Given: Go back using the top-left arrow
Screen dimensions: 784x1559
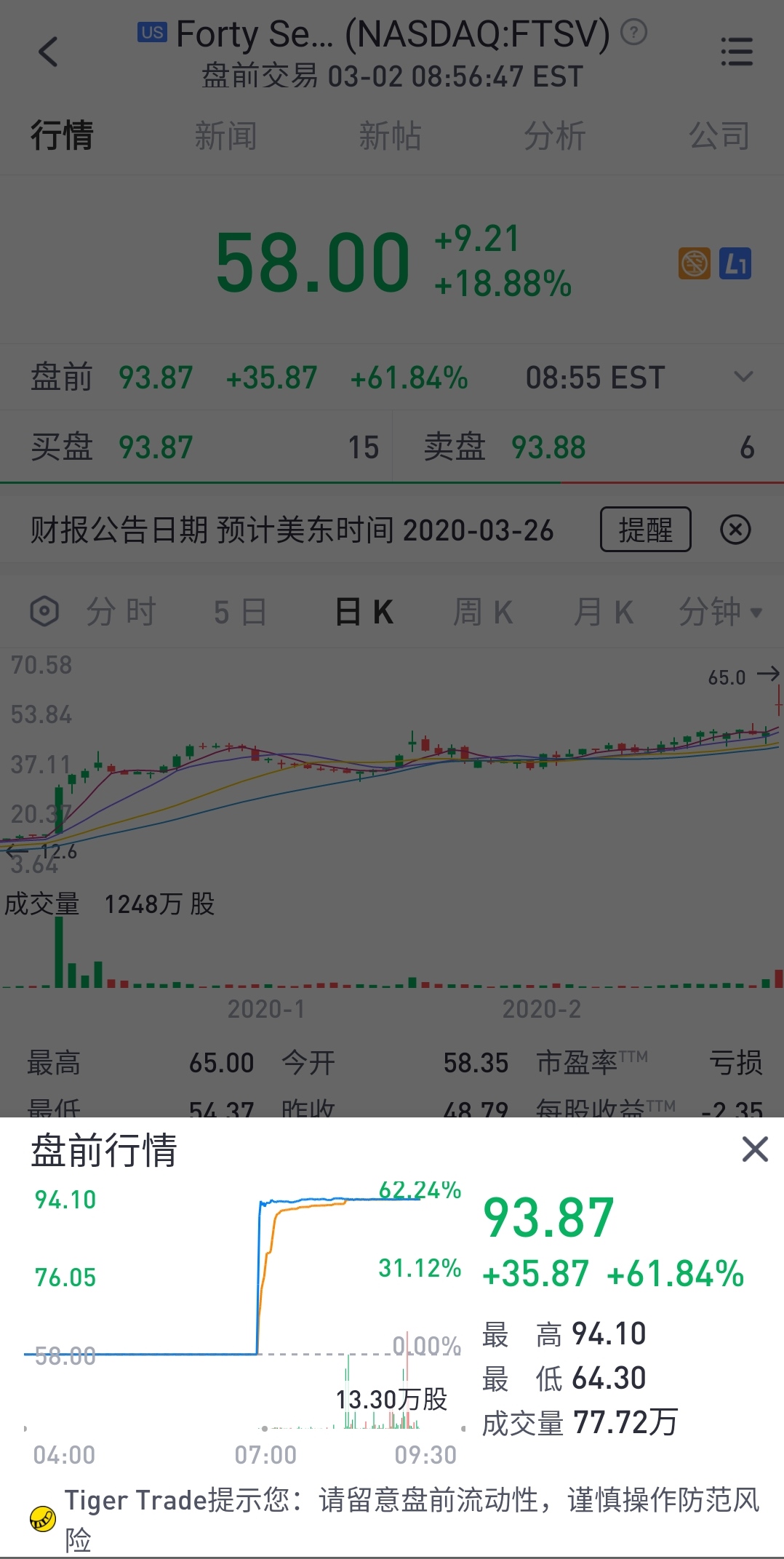Looking at the screenshot, I should 48,52.
